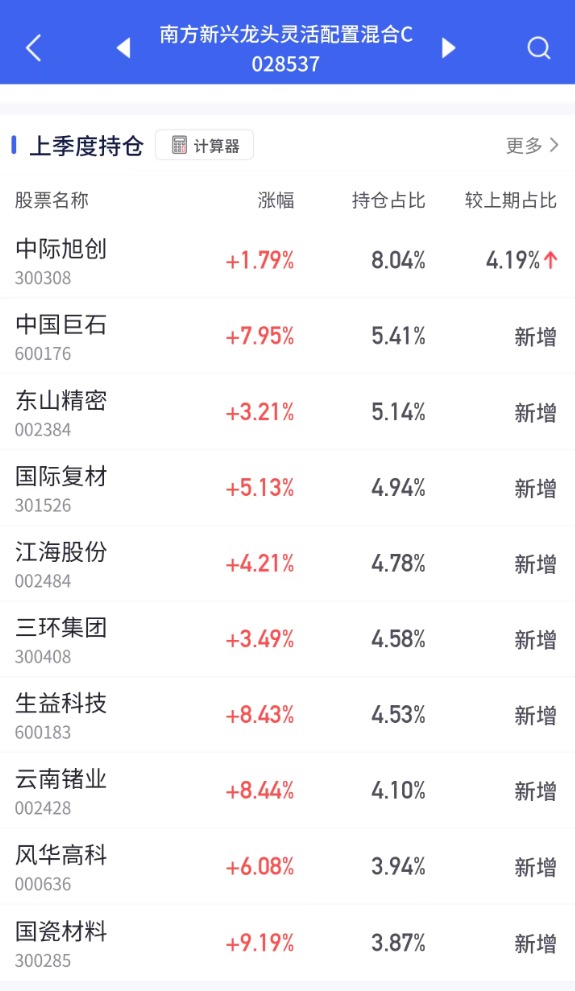Viewport: 575px width, 991px height.
Task: View 风华高科 stock details
Action: point(288,866)
